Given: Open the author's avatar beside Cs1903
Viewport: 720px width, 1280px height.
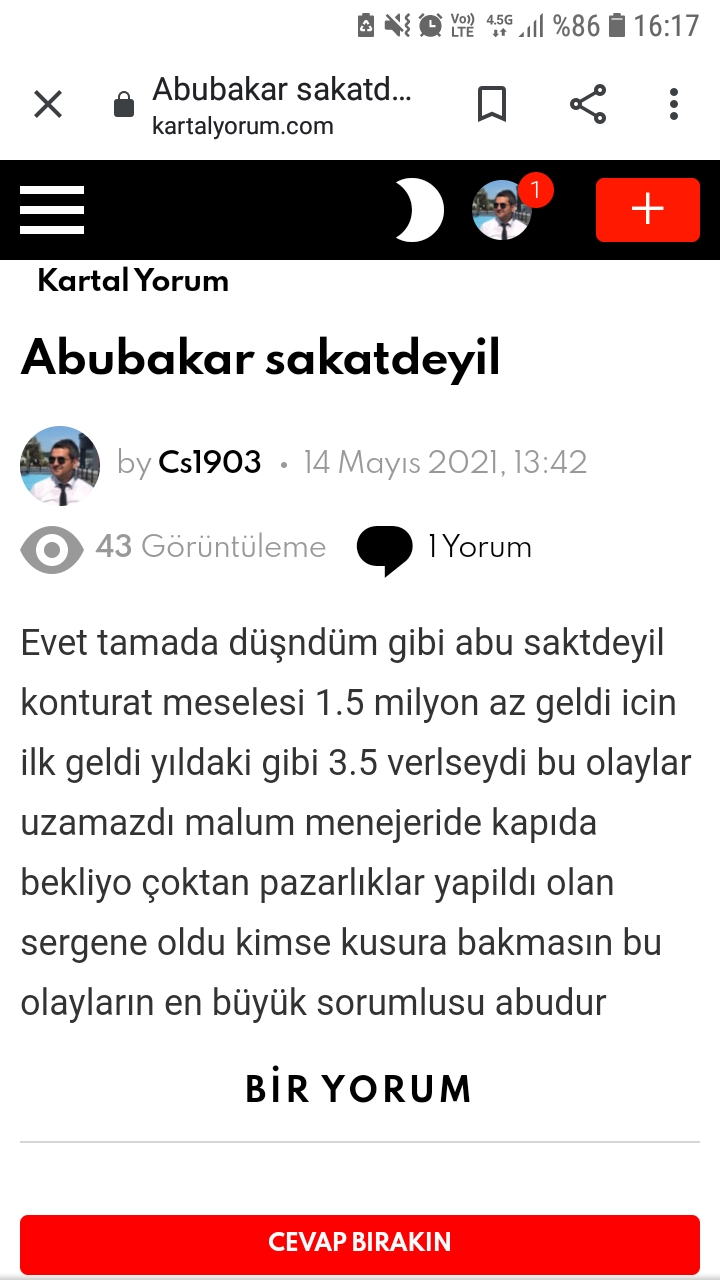Looking at the screenshot, I should point(60,465).
